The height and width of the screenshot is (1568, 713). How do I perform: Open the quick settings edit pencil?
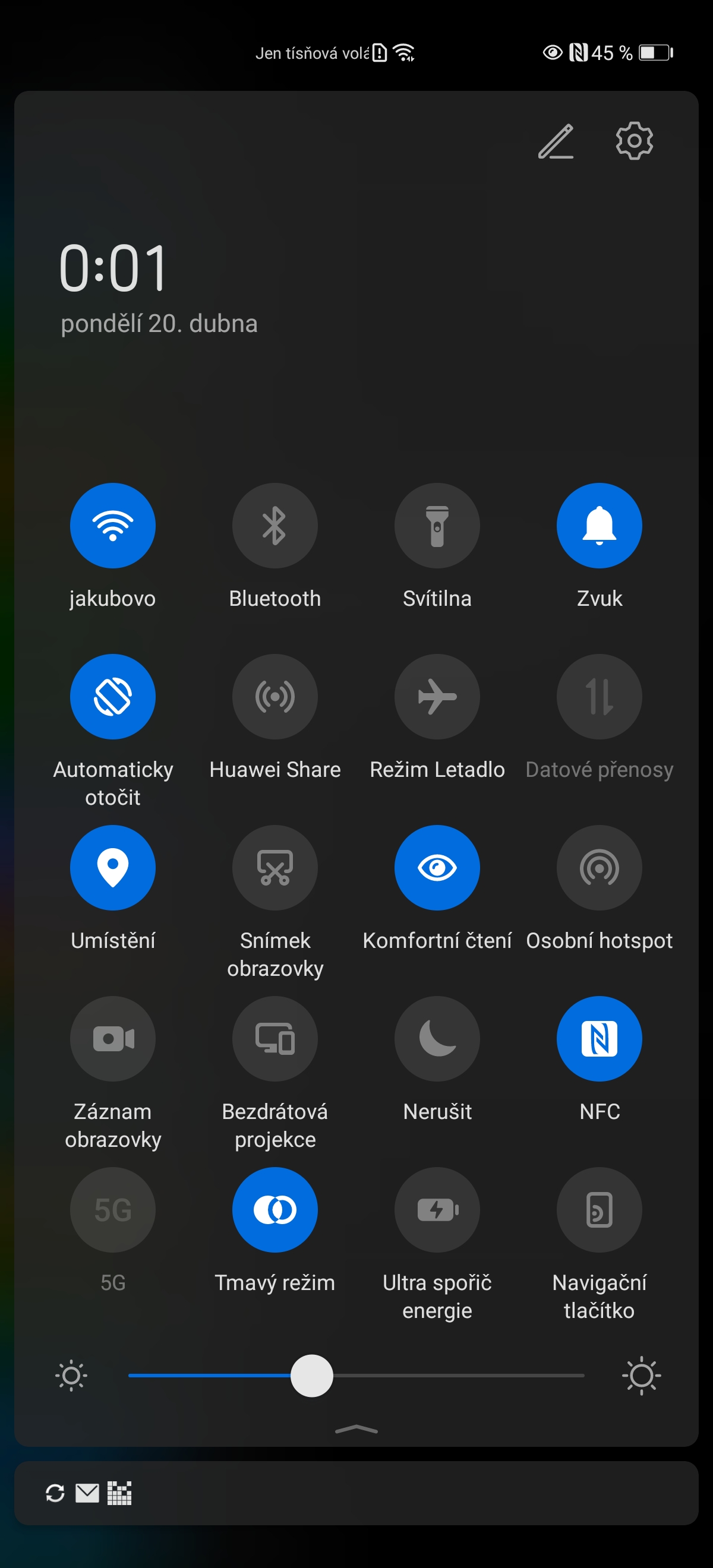coord(556,141)
